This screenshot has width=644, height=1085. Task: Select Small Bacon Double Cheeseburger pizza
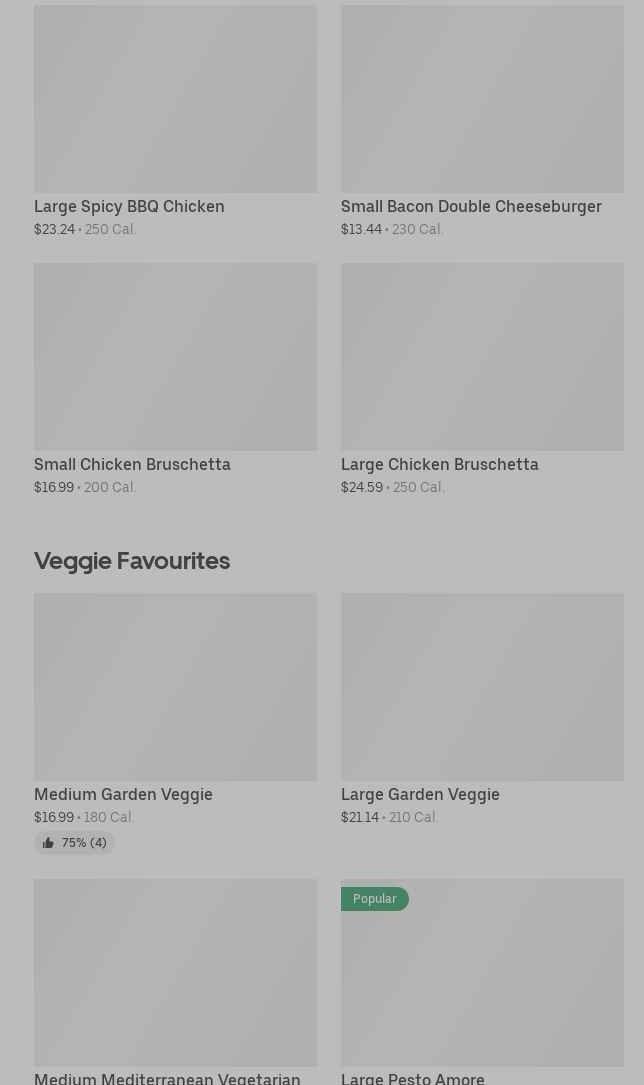[482, 121]
